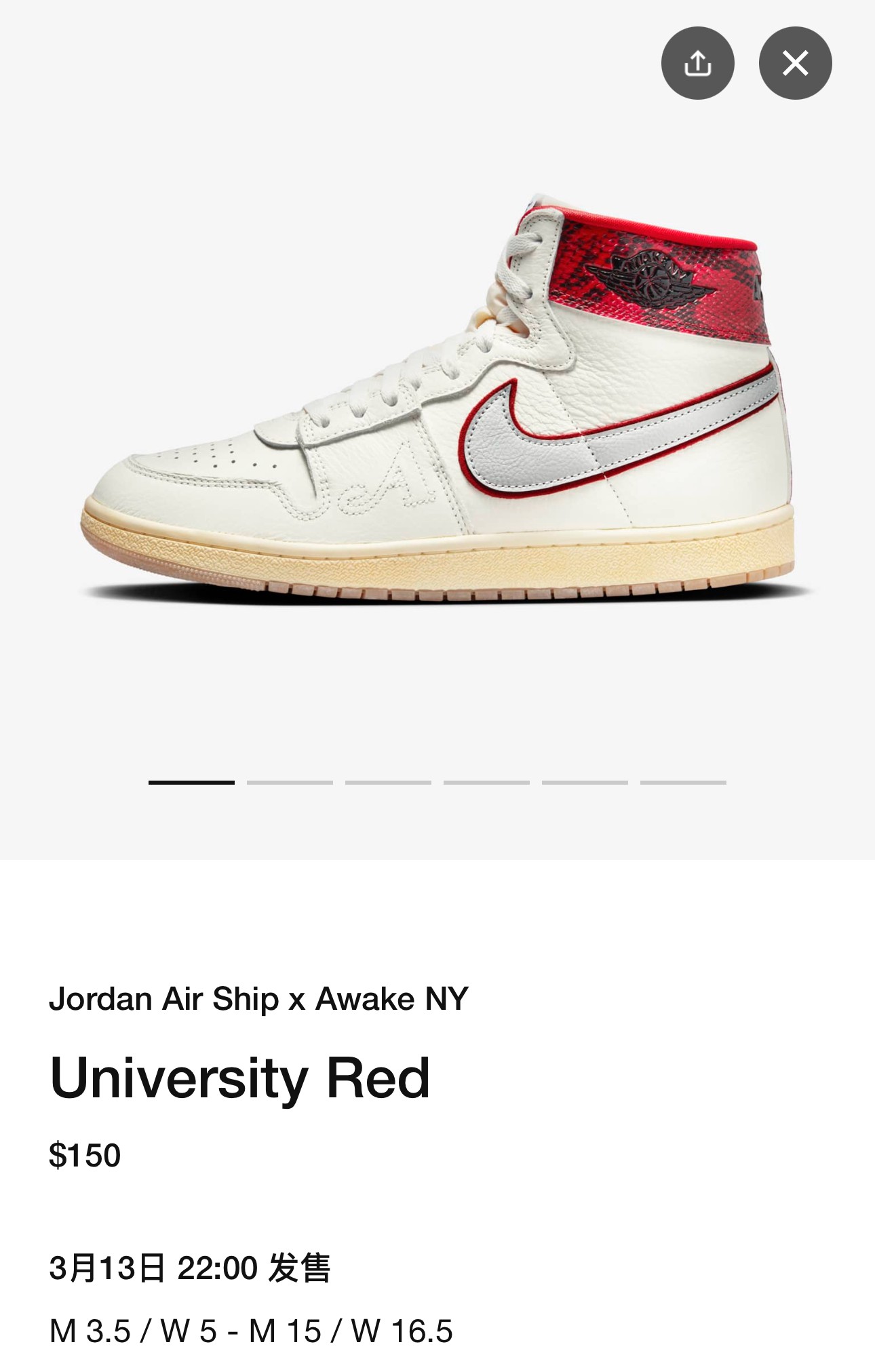875x1372 pixels.
Task: Close the product detail view
Action: pos(795,63)
